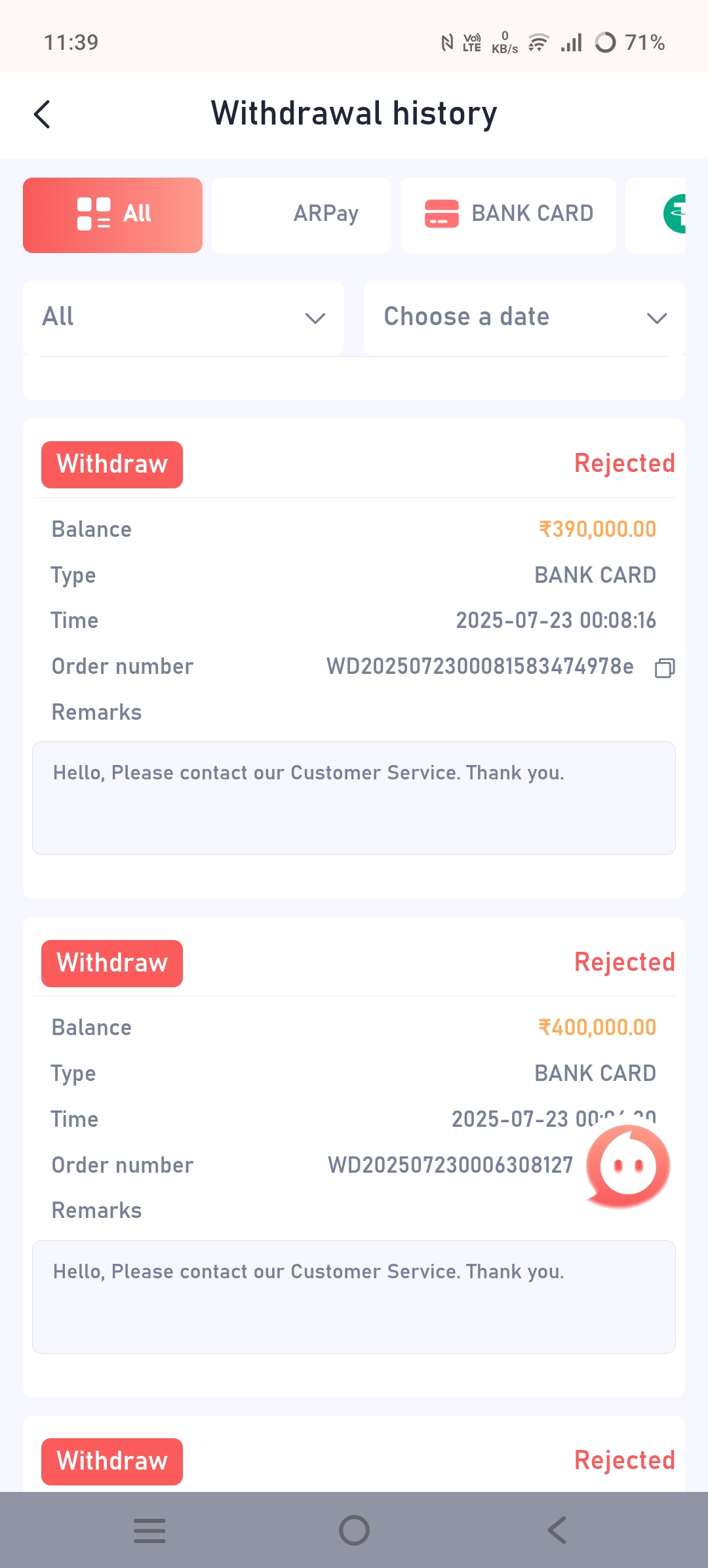The width and height of the screenshot is (708, 1568).
Task: Open system recent apps menu
Action: (149, 1531)
